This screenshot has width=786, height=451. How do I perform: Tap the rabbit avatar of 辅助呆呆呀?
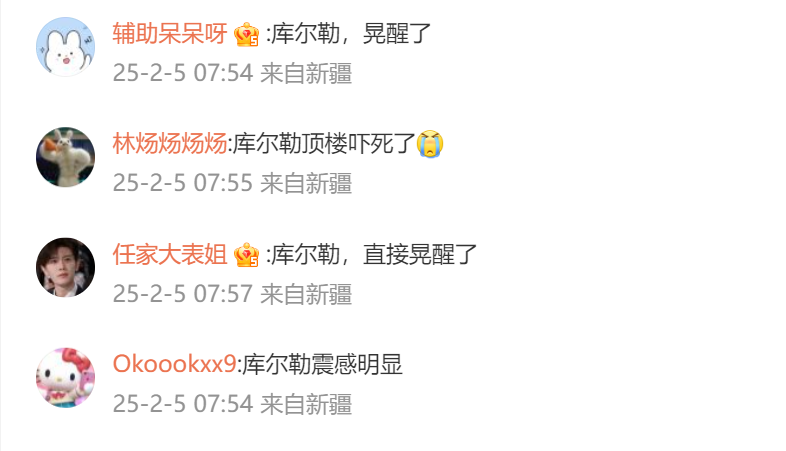65,47
